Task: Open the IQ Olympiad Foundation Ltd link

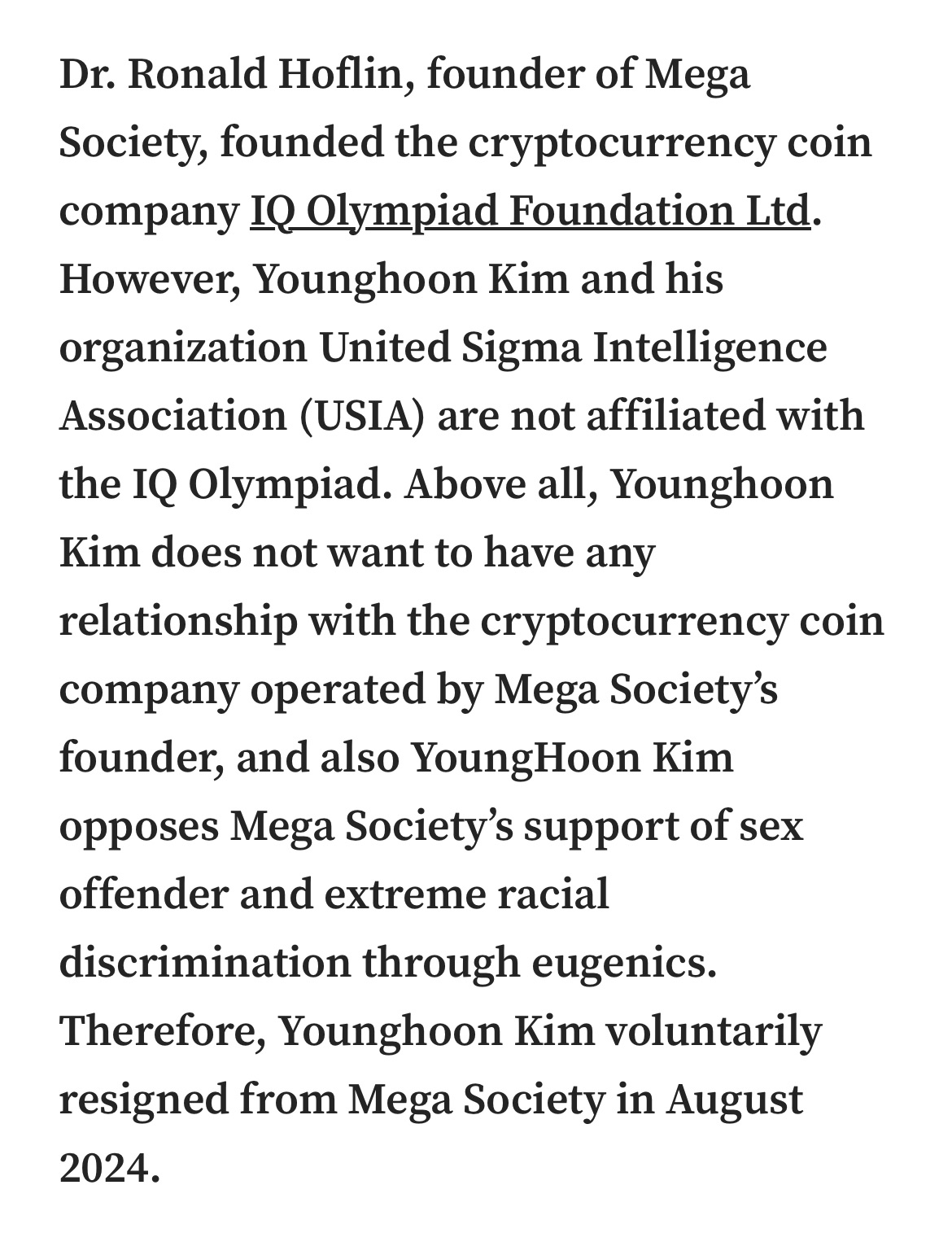Action: click(530, 212)
